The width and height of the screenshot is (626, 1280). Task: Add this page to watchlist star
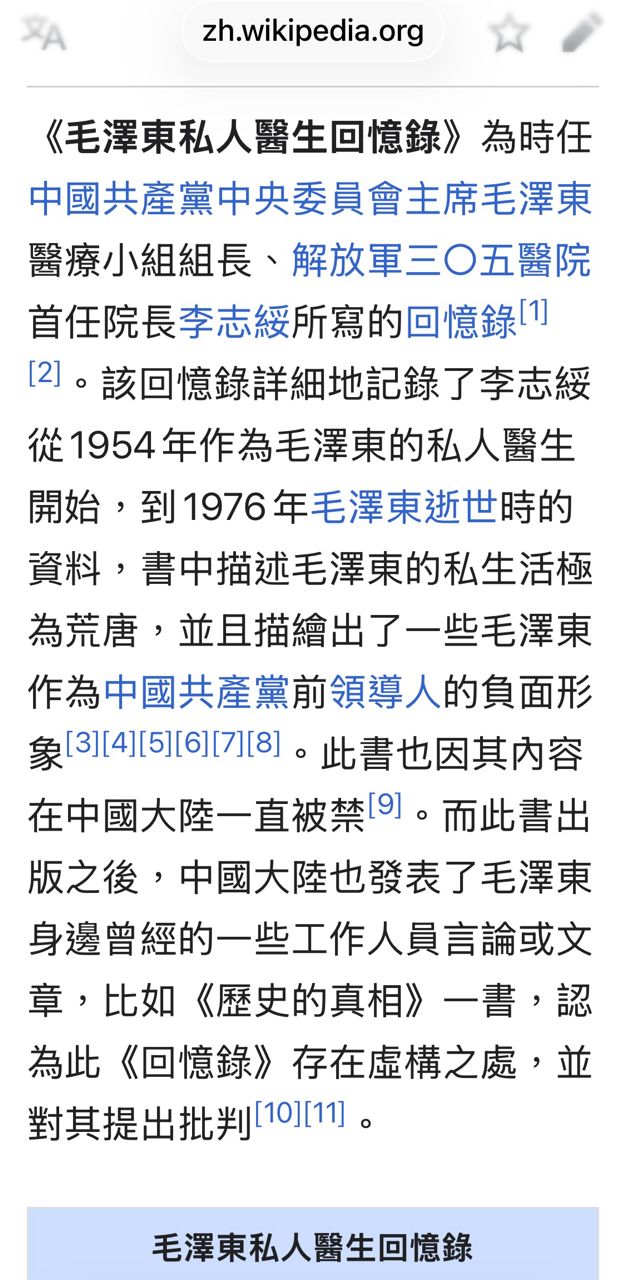coord(508,33)
